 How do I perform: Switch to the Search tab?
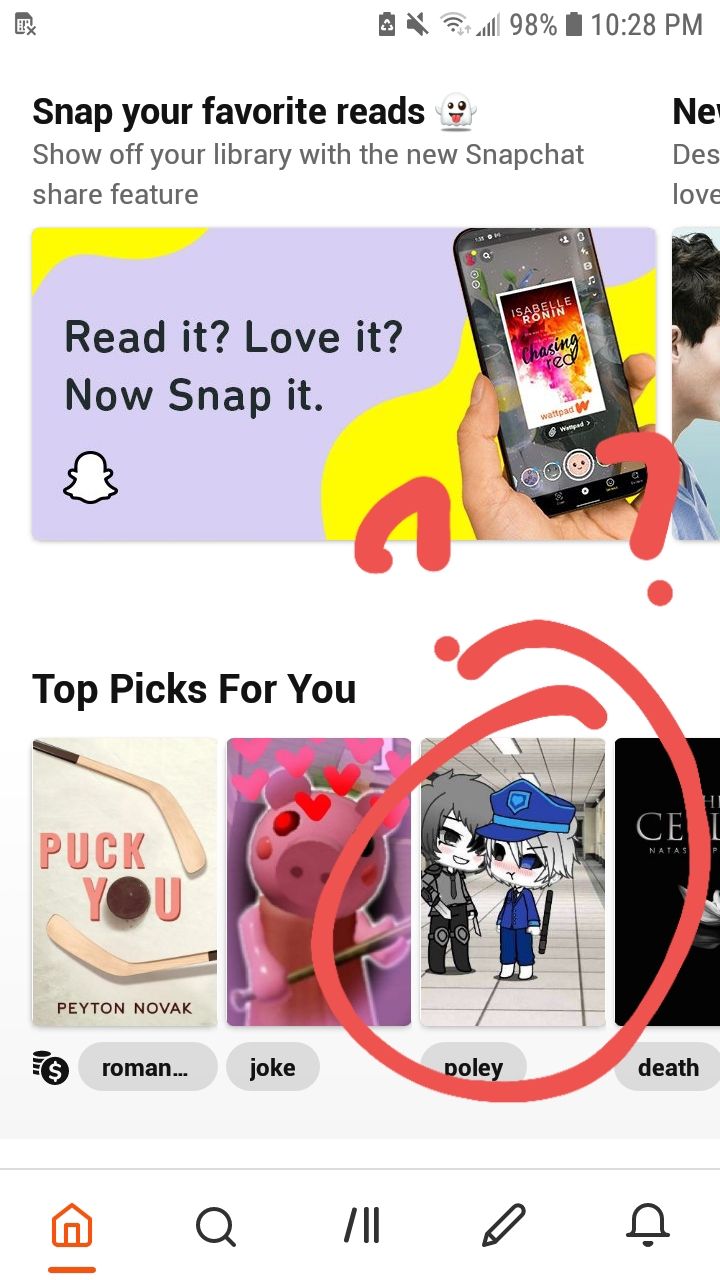click(x=216, y=1226)
